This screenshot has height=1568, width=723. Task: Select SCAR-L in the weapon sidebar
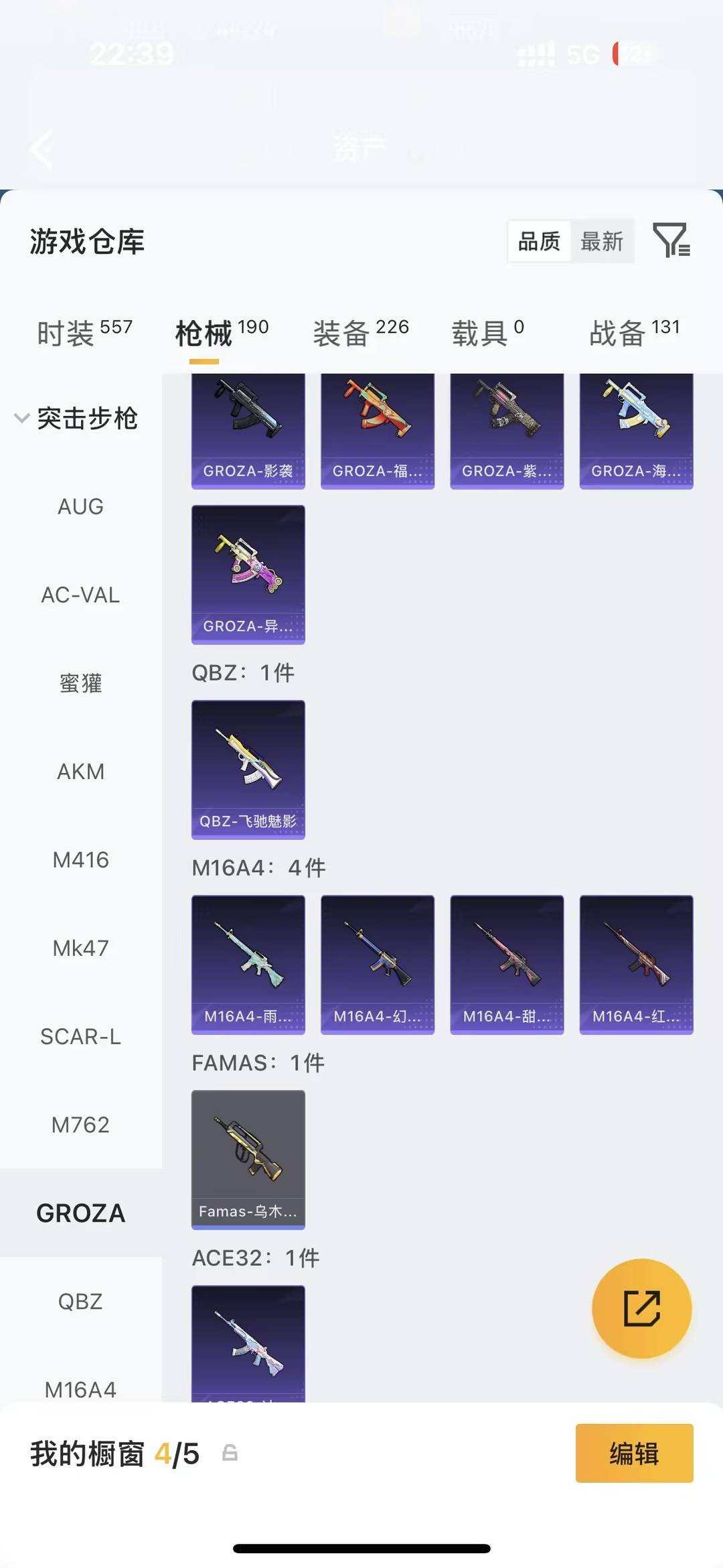click(x=81, y=1037)
